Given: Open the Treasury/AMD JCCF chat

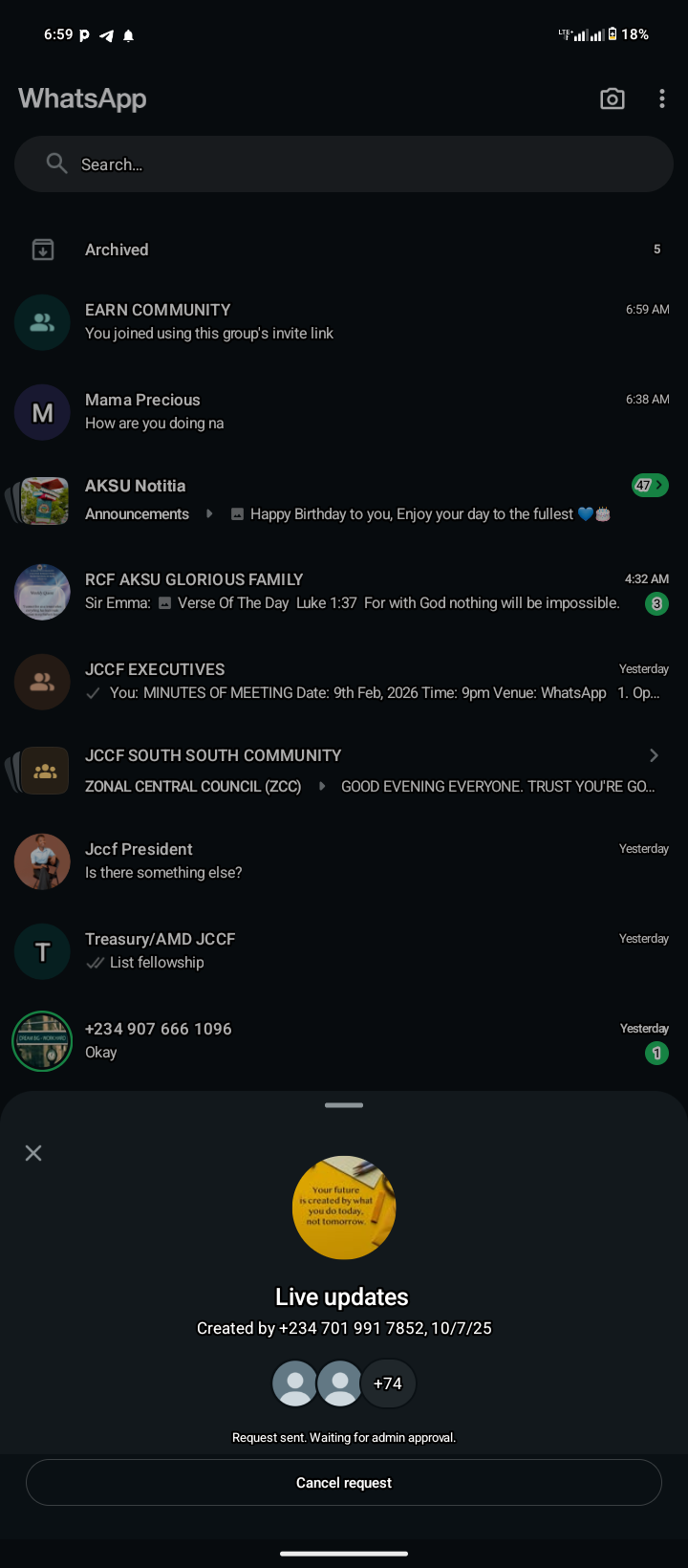Looking at the screenshot, I should pos(344,950).
